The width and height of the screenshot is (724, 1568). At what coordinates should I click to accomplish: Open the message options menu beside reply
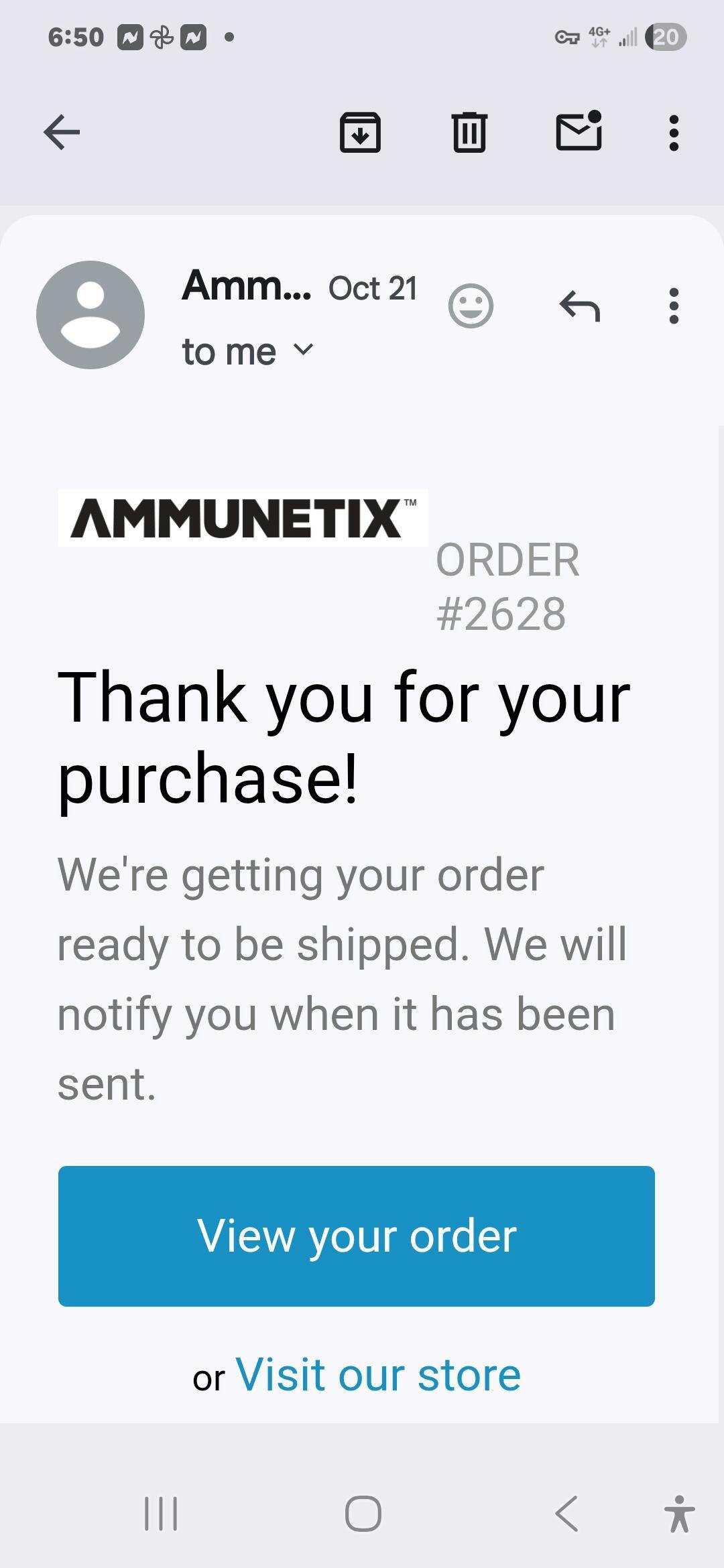click(x=674, y=306)
